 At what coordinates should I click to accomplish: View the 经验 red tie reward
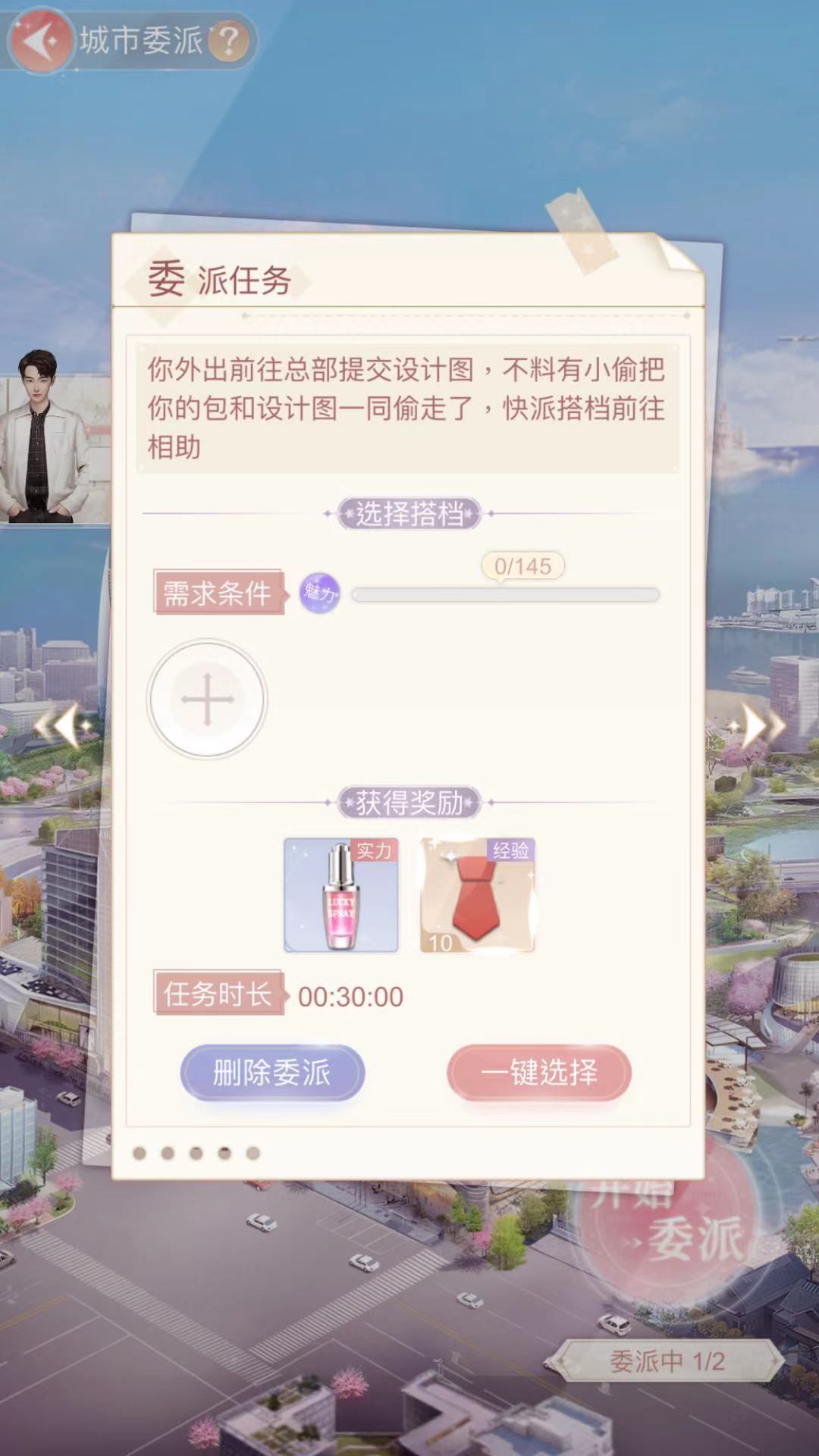pos(478,895)
